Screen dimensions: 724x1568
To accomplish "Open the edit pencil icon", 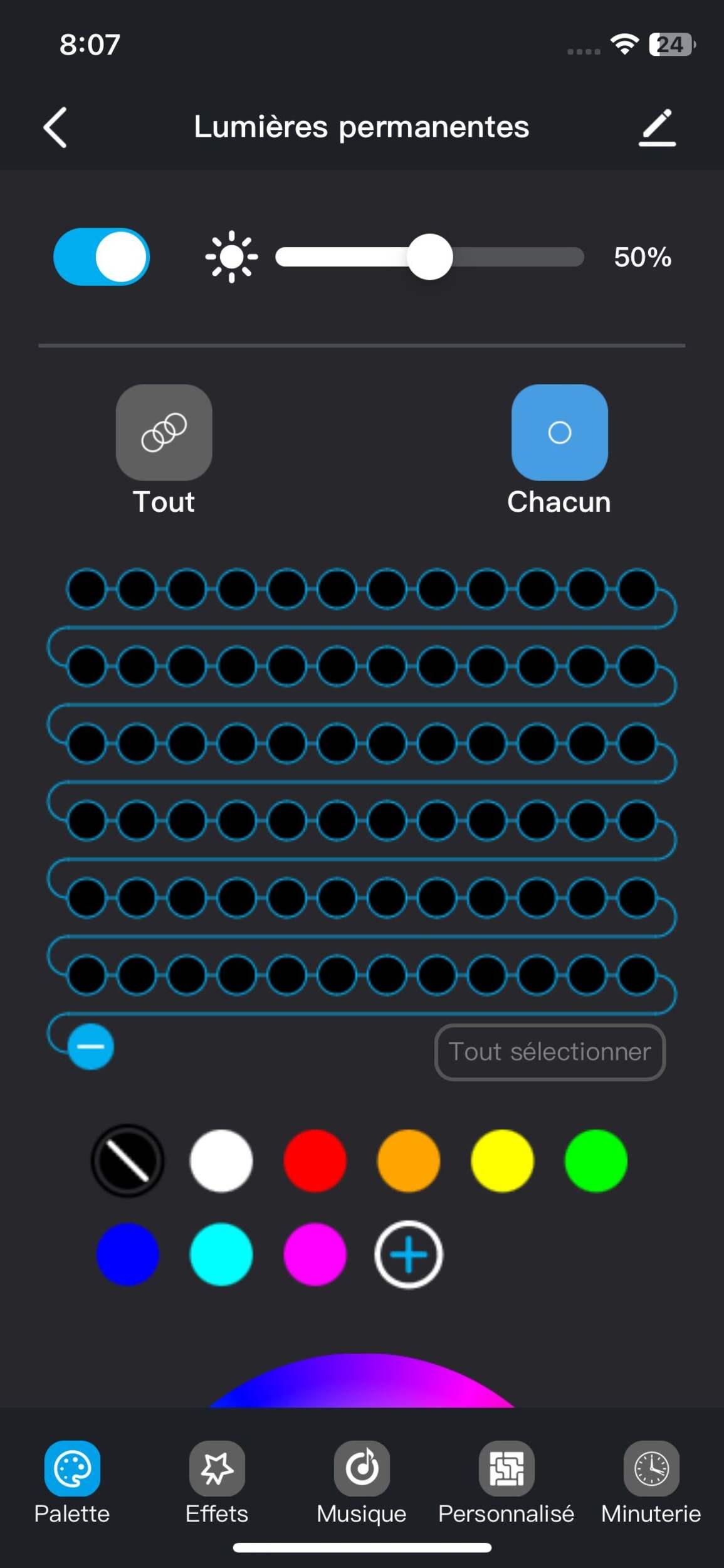I will (657, 127).
